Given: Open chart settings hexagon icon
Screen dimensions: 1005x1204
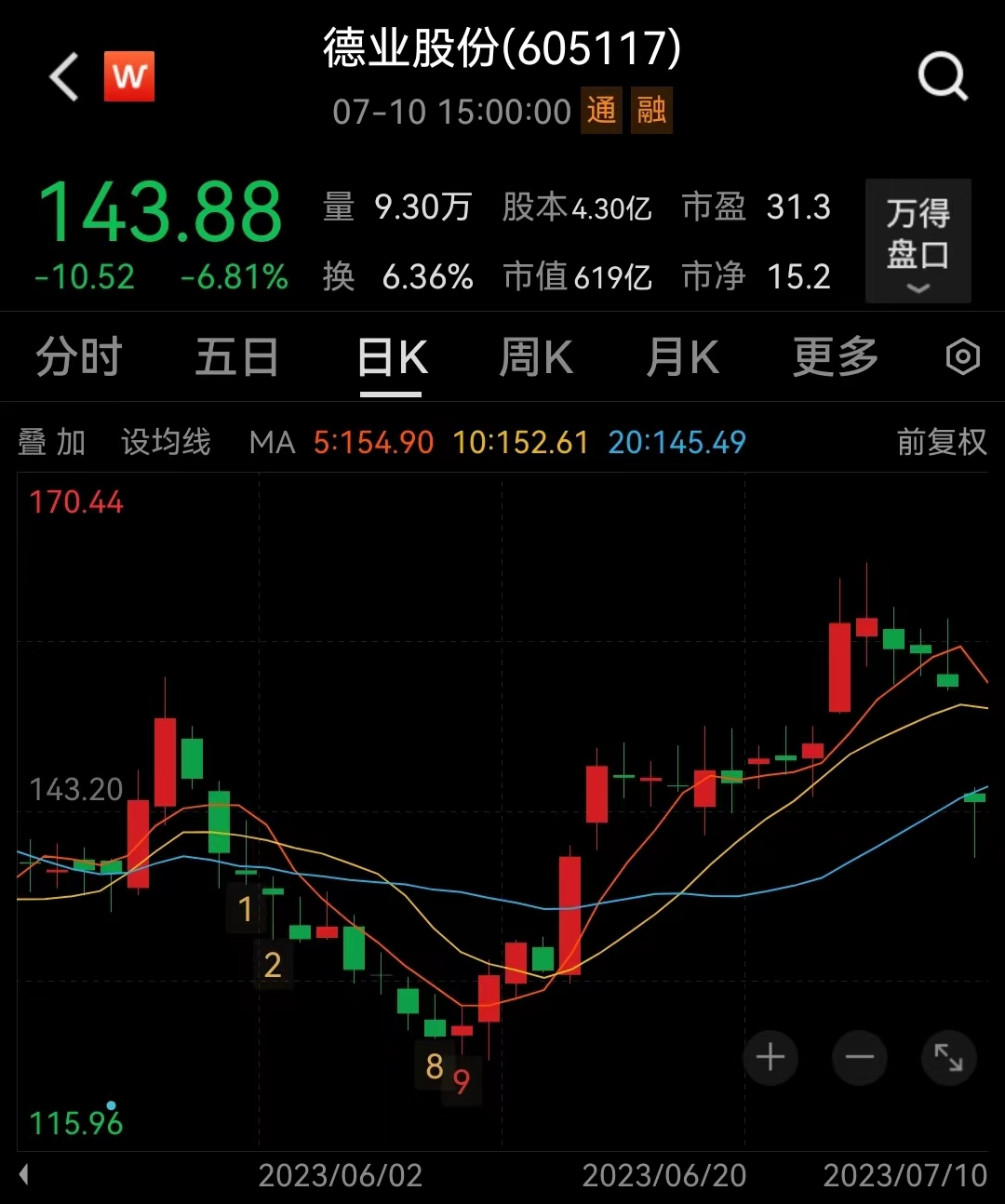Looking at the screenshot, I should 962,357.
